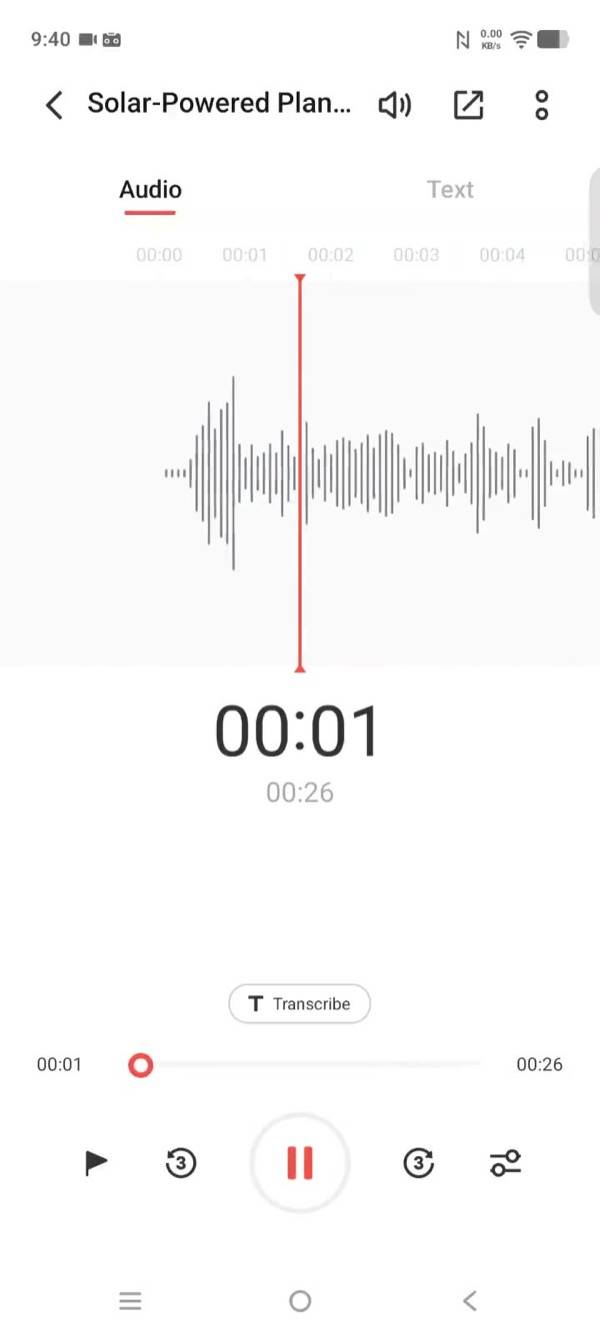Switch to the Text tab
600x1333 pixels.
[x=450, y=190]
